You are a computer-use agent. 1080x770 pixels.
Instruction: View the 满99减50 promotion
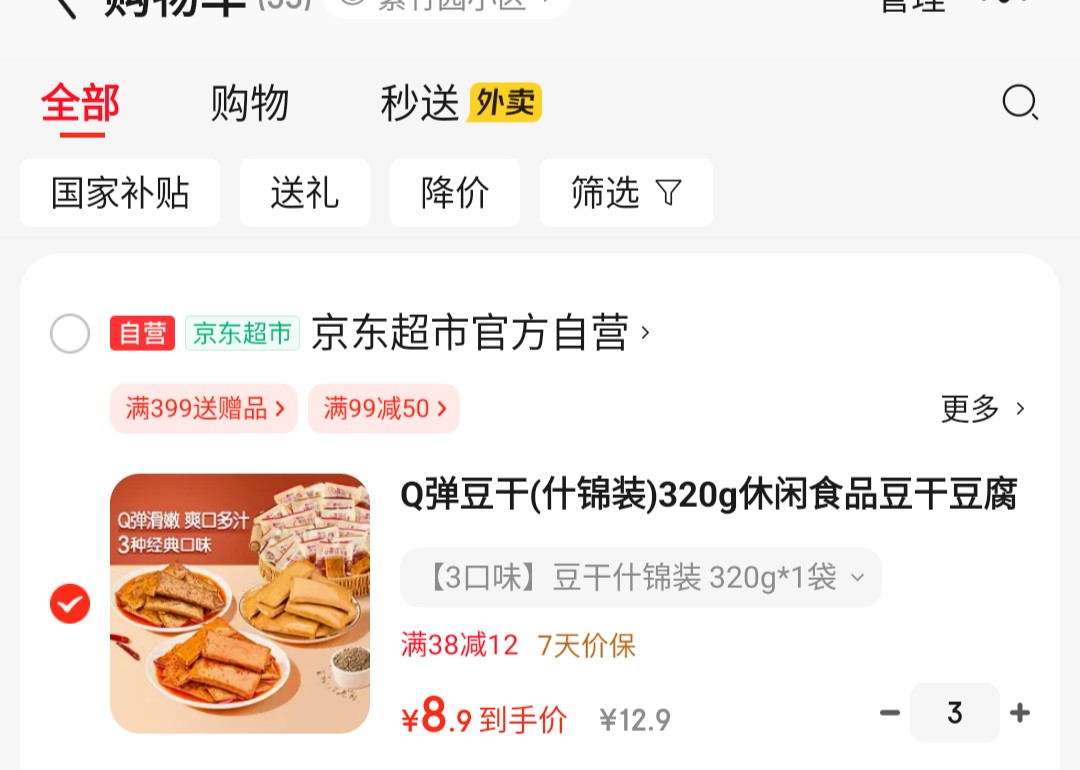pos(384,408)
